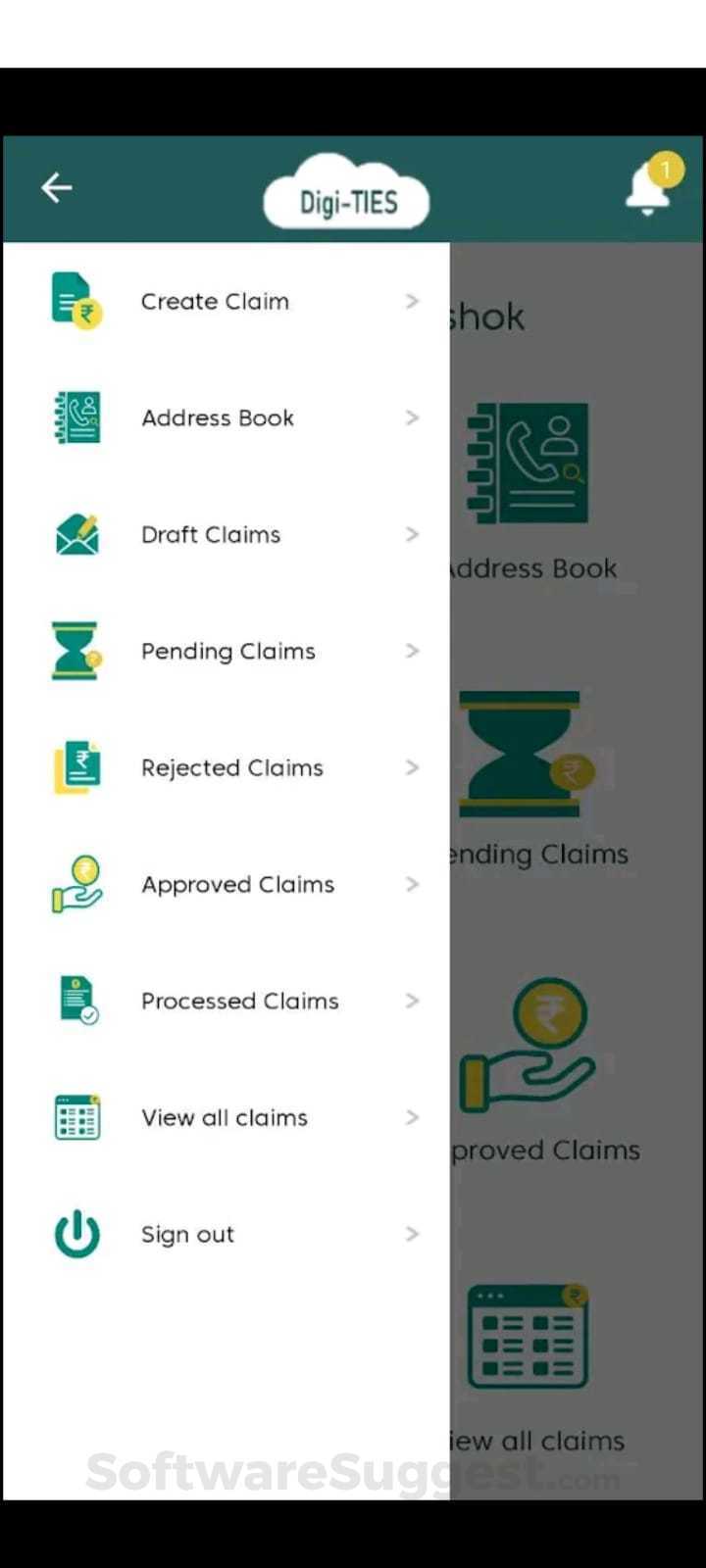
Task: Expand the Sign out chevron
Action: tap(412, 1234)
